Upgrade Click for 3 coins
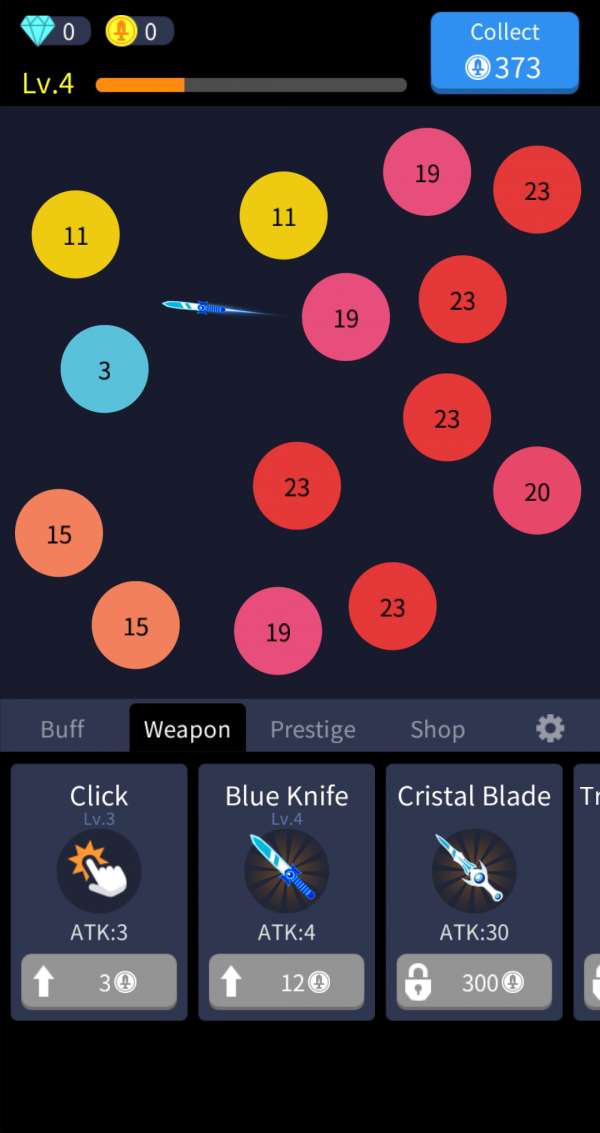Screen dimensions: 600x1133 pyautogui.click(x=99, y=982)
